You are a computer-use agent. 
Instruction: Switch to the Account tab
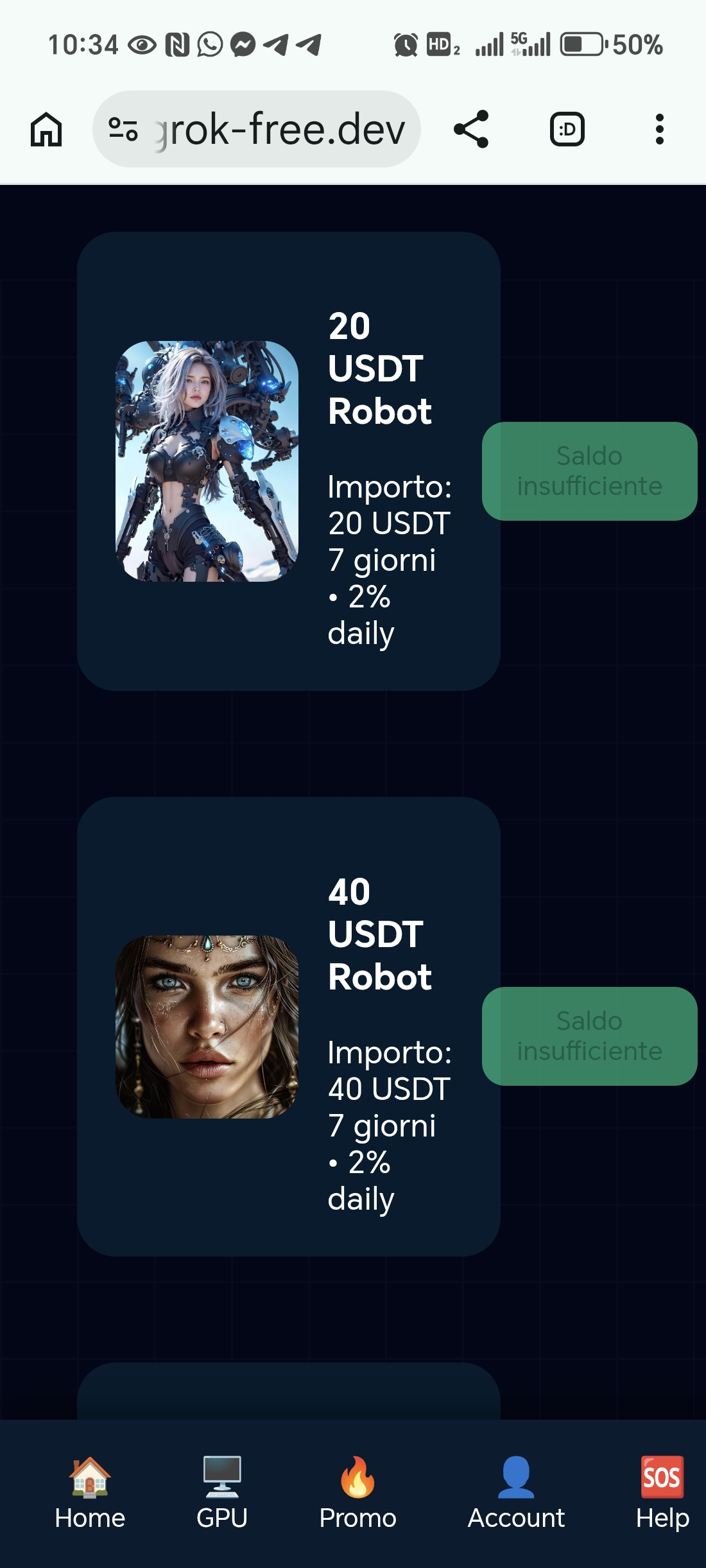coord(516,1494)
